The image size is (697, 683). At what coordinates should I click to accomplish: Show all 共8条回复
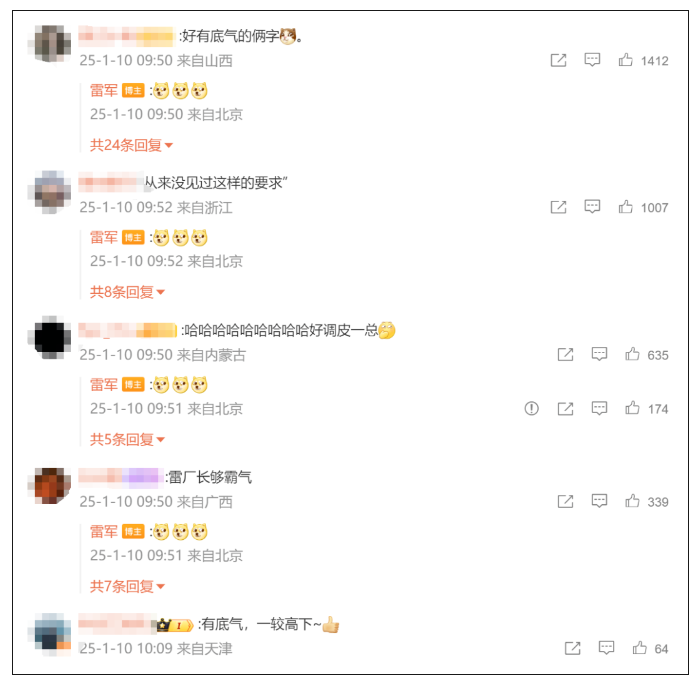[x=126, y=292]
